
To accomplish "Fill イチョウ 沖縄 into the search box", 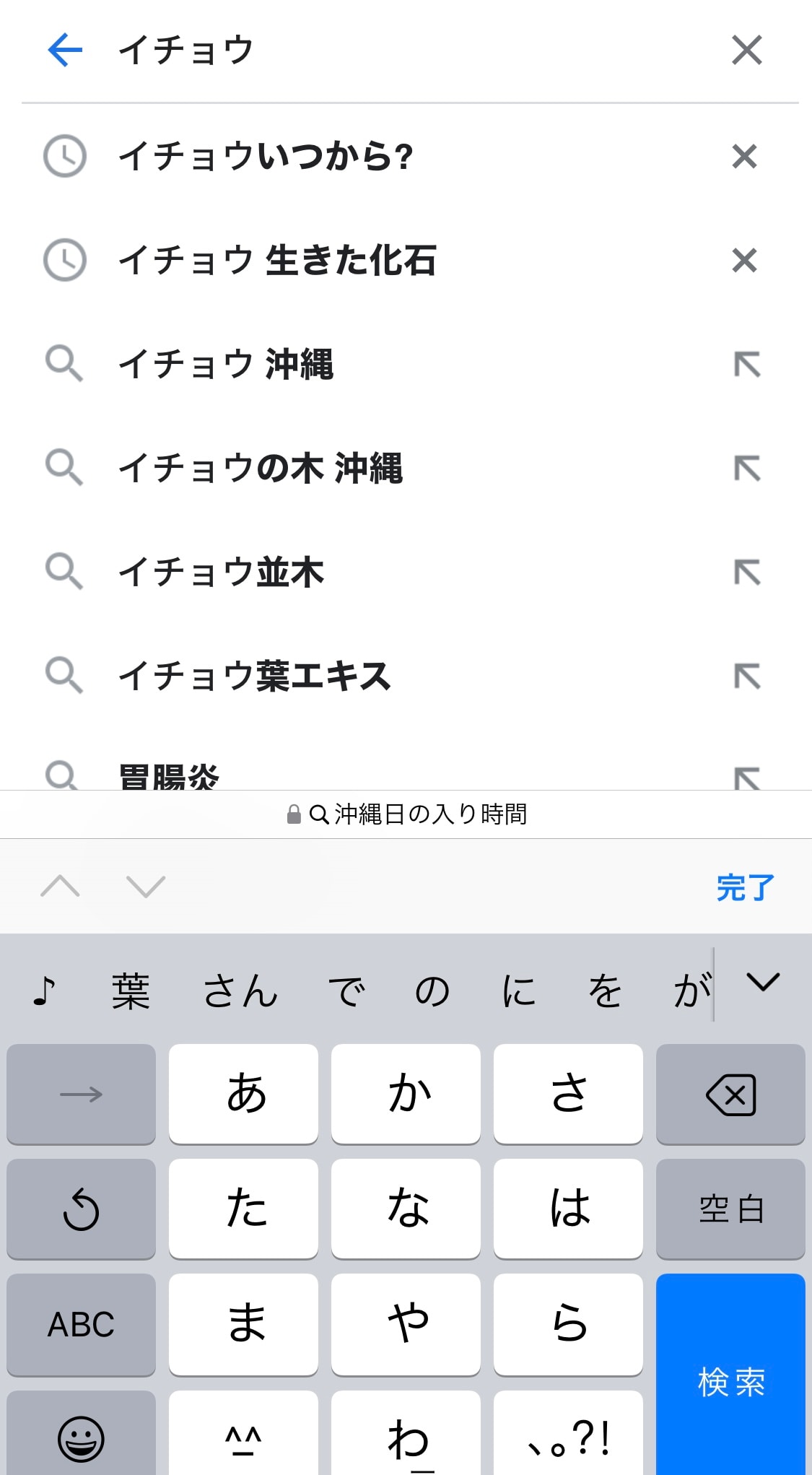I will click(747, 365).
